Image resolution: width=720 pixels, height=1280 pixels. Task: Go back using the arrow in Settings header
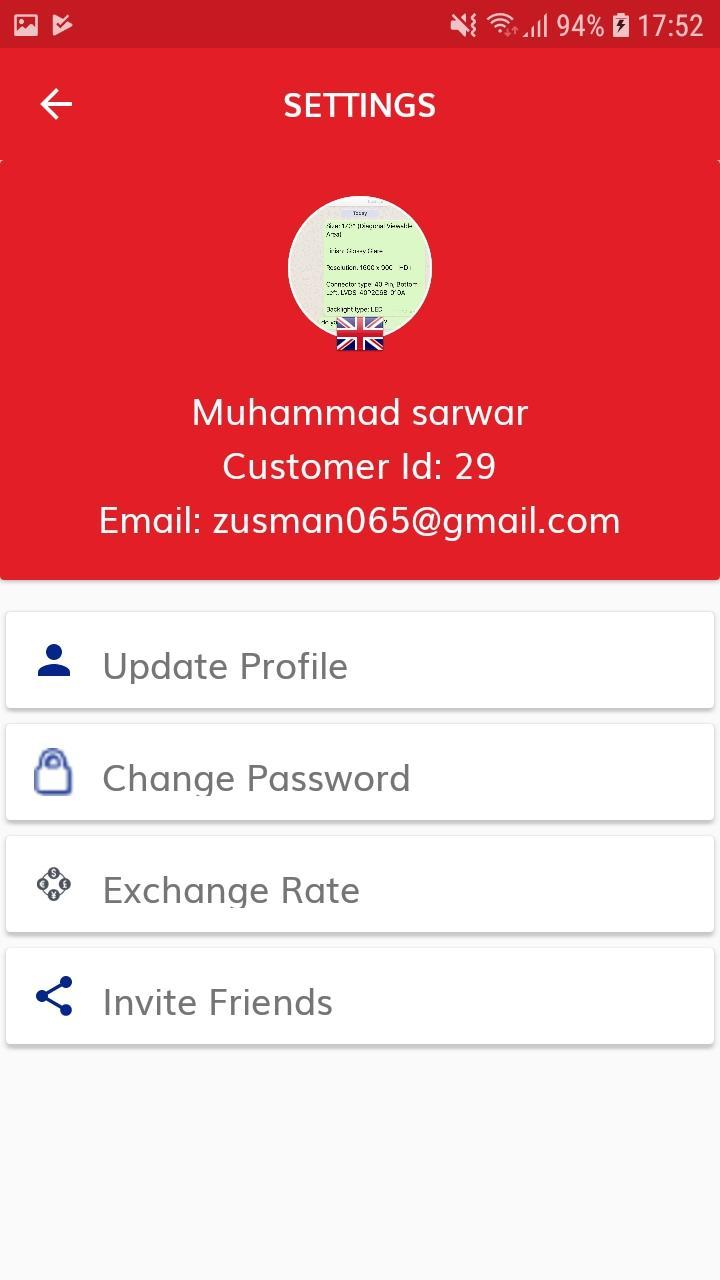point(56,104)
